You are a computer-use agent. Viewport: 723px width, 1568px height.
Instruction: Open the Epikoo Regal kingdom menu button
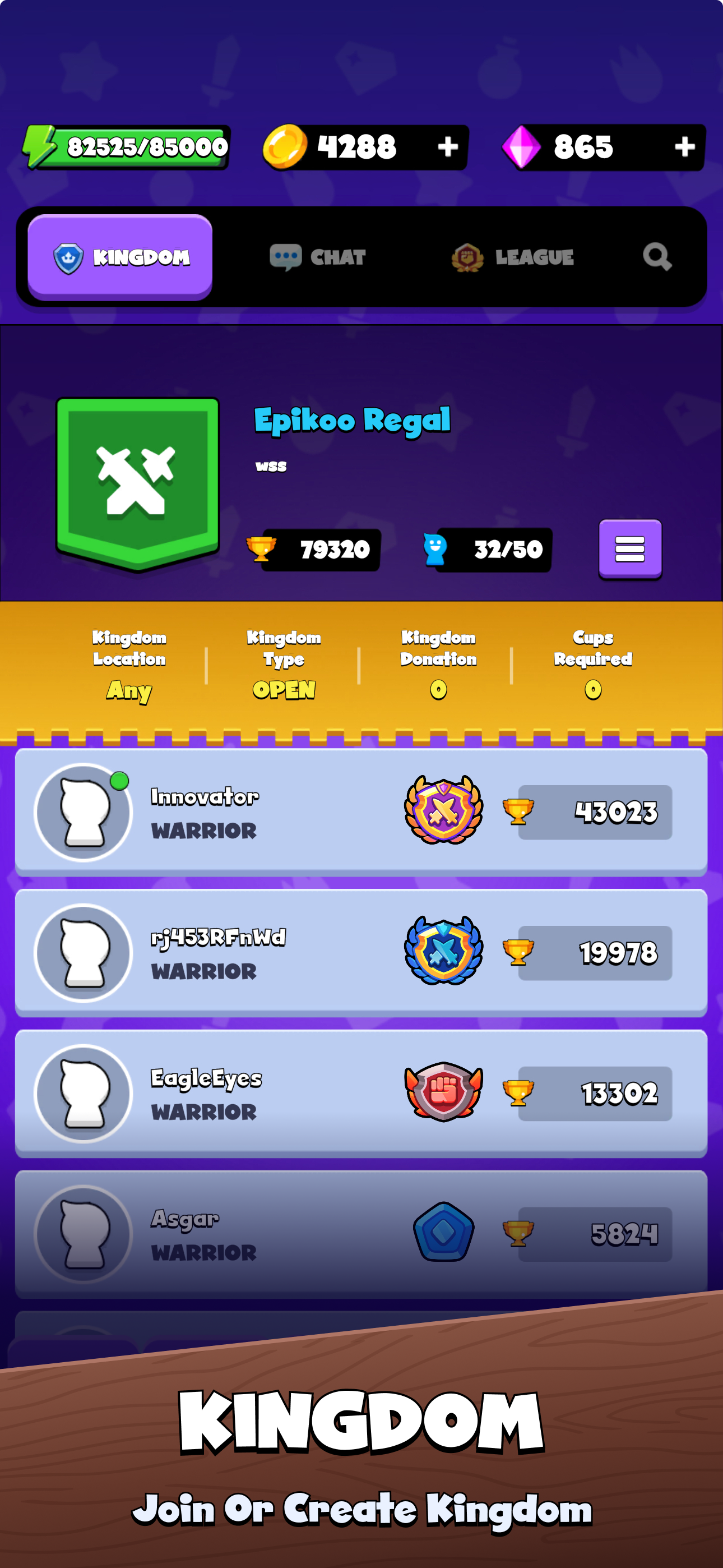[x=629, y=549]
